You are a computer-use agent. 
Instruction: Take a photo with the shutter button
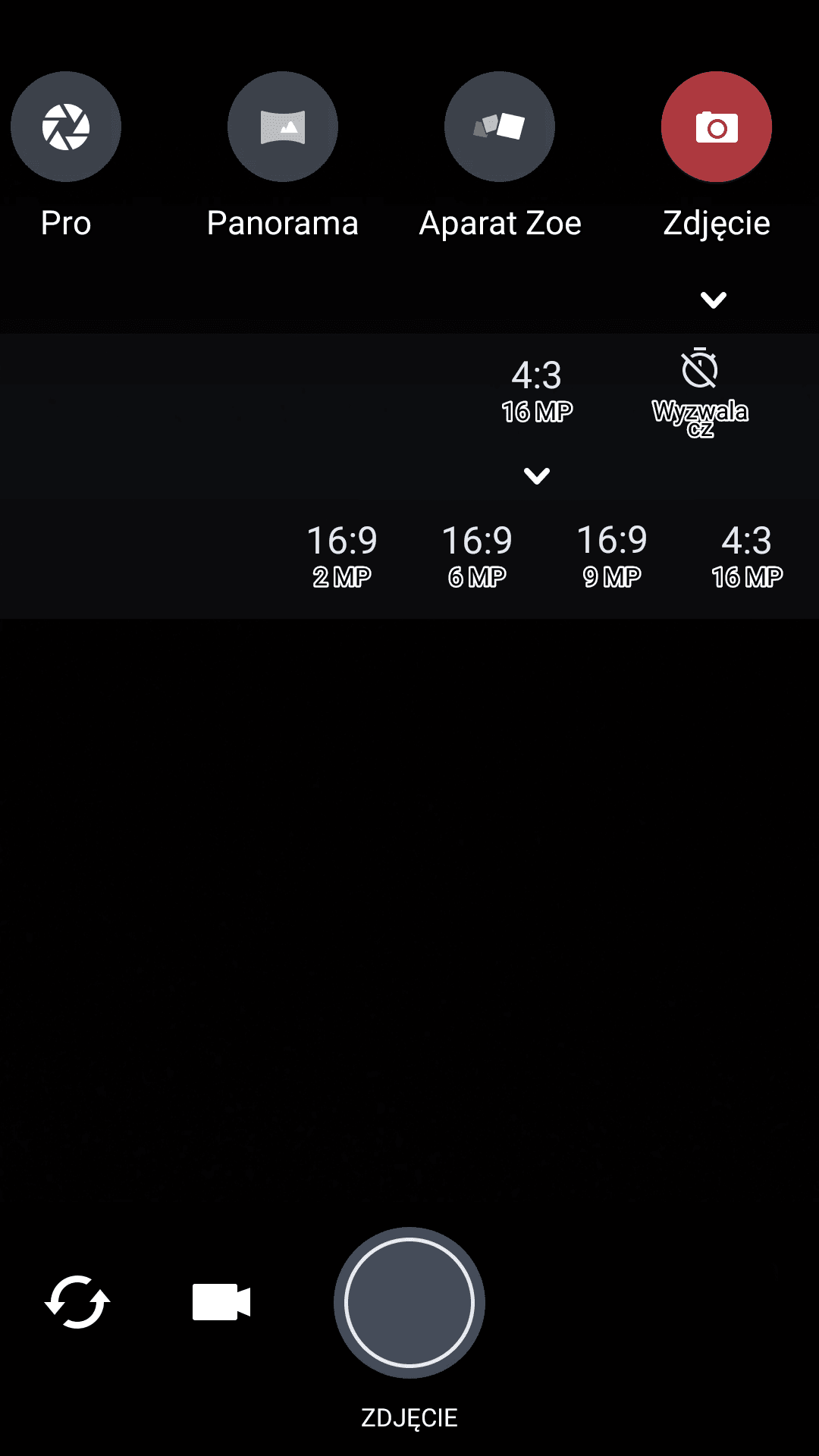tap(409, 1302)
